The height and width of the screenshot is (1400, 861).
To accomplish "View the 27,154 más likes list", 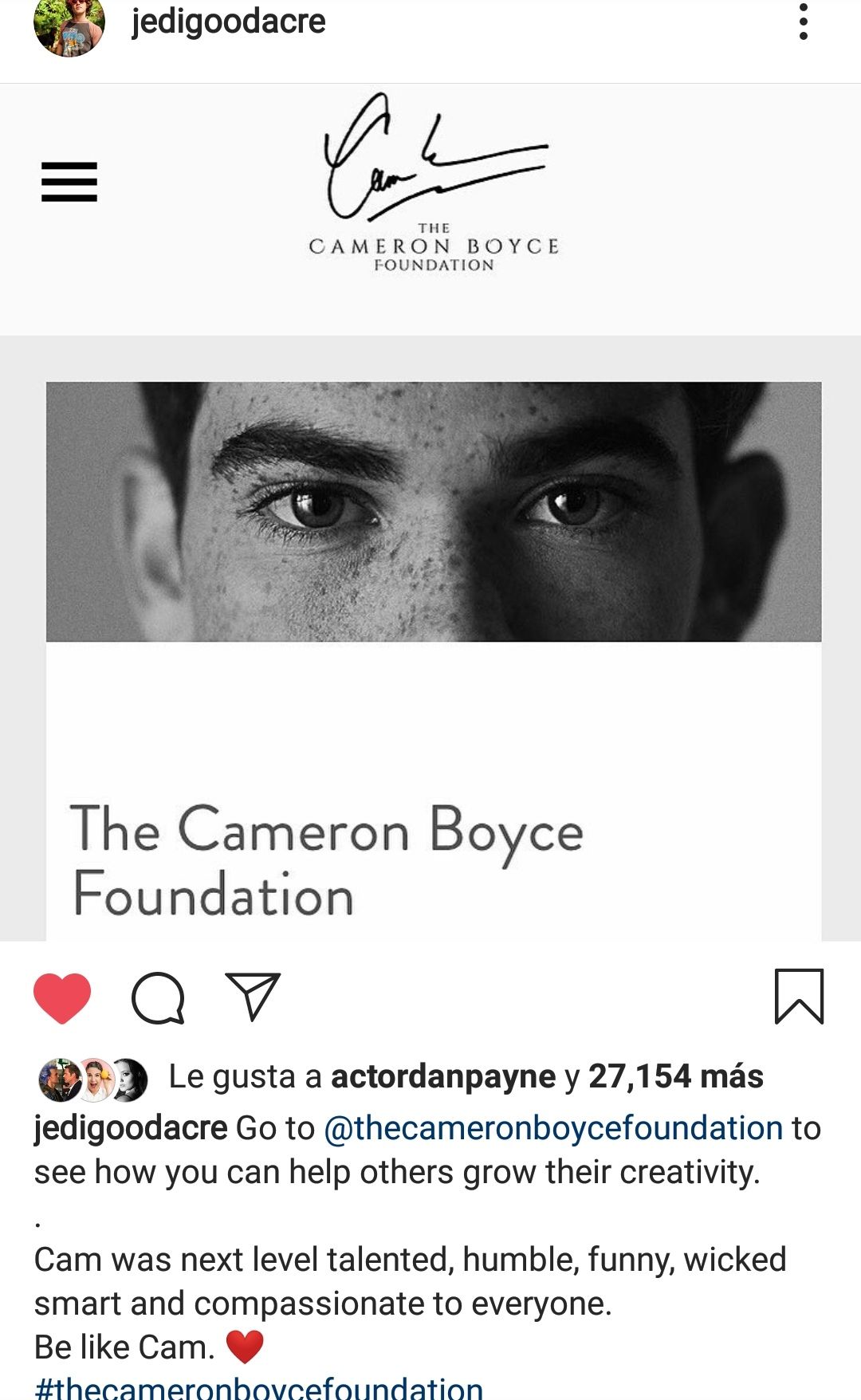I will coord(676,1076).
